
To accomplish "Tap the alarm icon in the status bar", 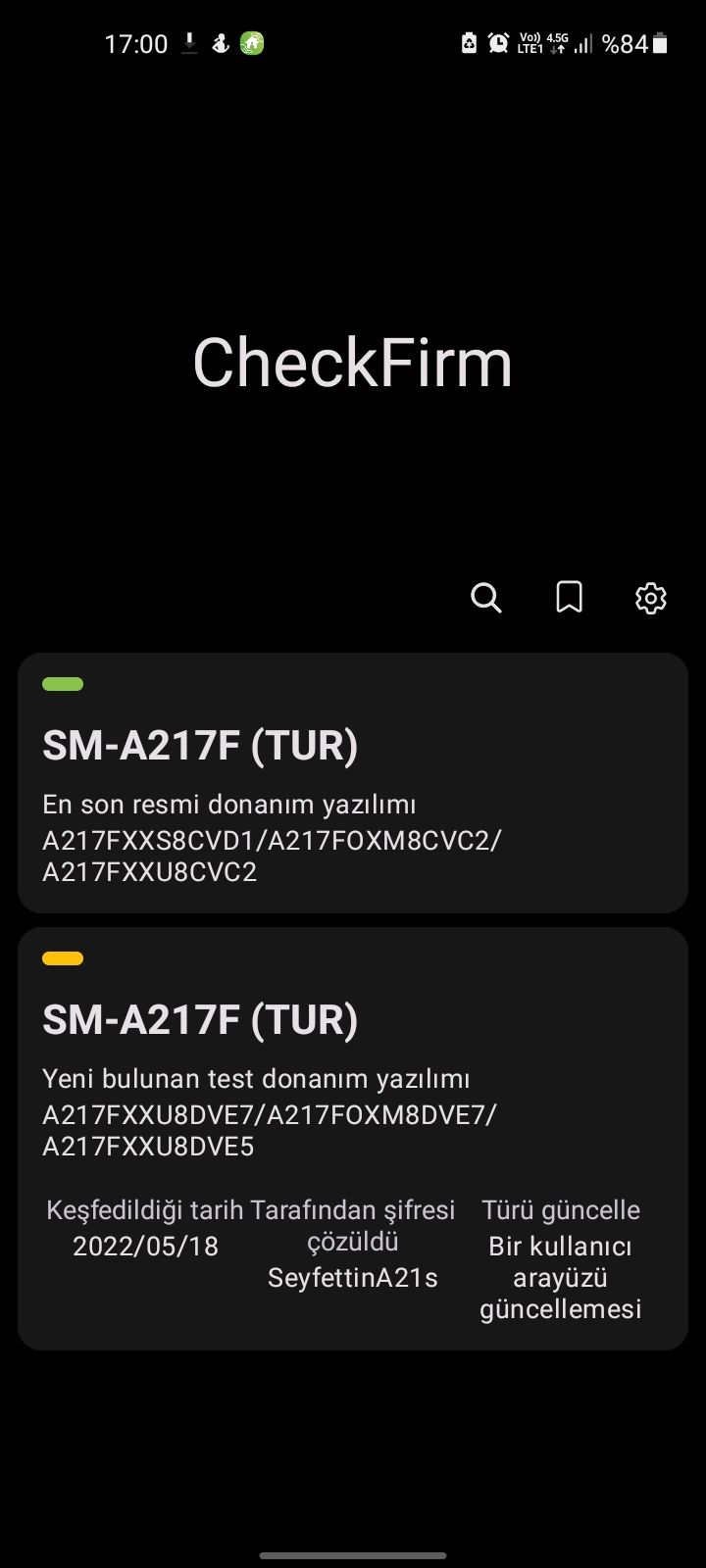I will click(499, 43).
